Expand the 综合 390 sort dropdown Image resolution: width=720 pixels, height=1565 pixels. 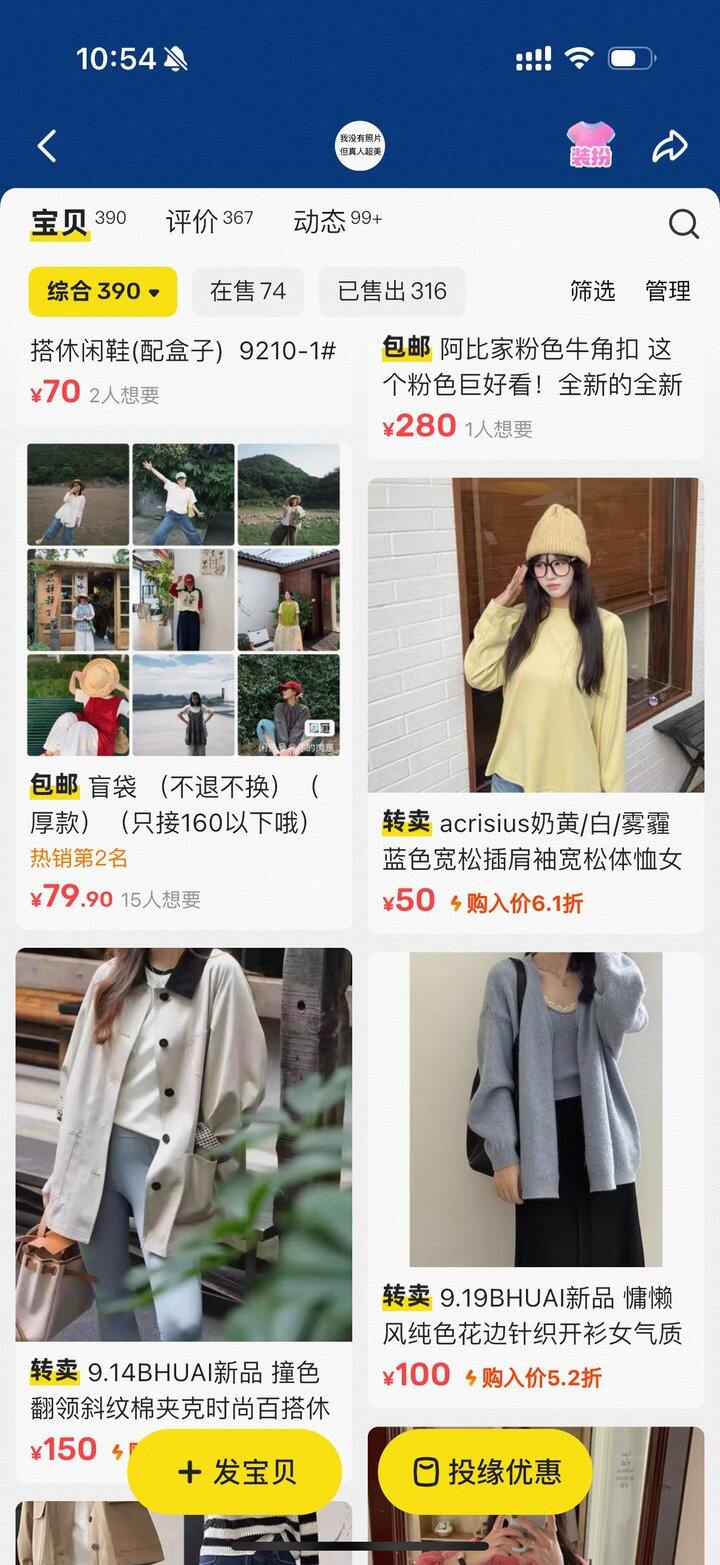[103, 291]
